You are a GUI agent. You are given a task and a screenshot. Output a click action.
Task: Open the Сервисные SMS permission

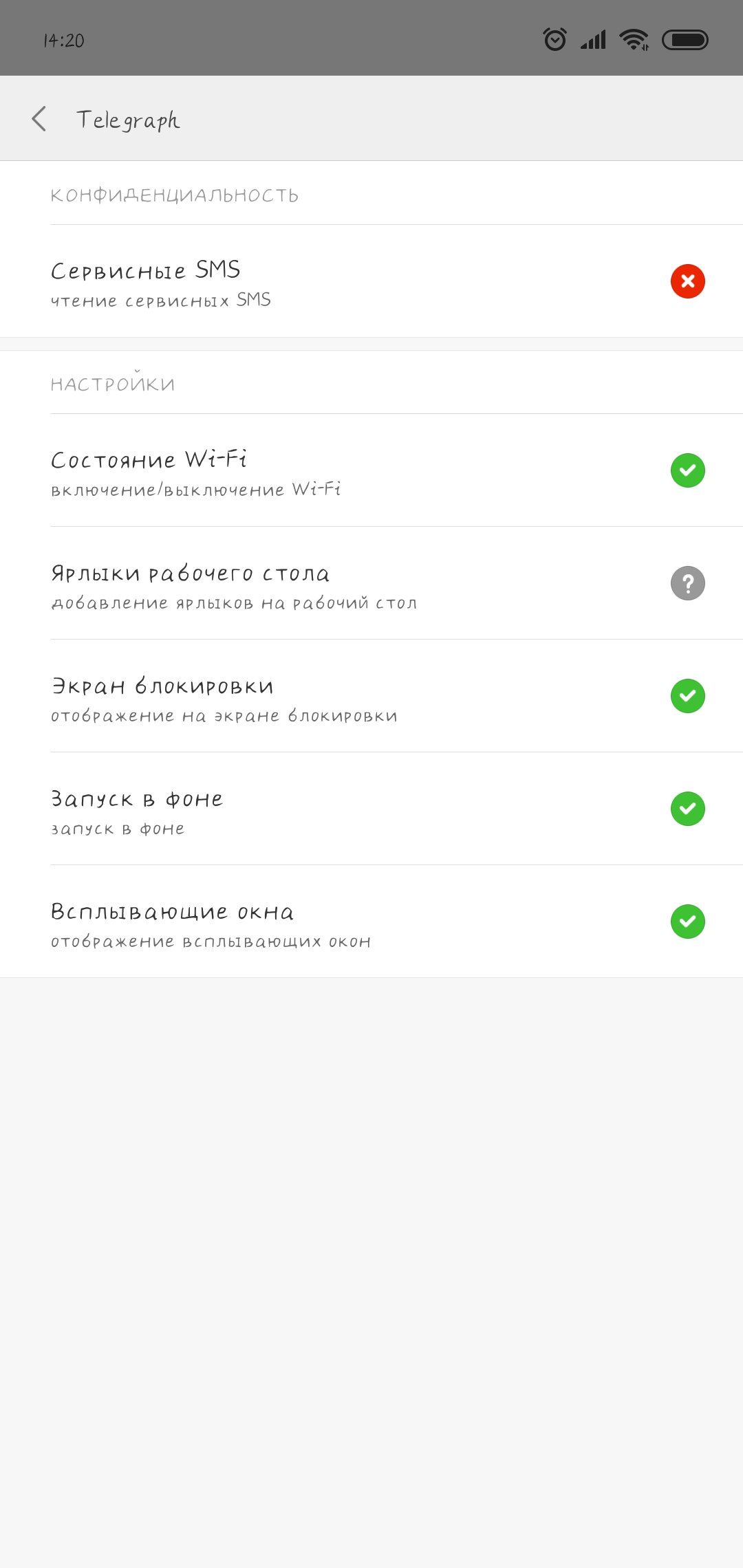(371, 281)
